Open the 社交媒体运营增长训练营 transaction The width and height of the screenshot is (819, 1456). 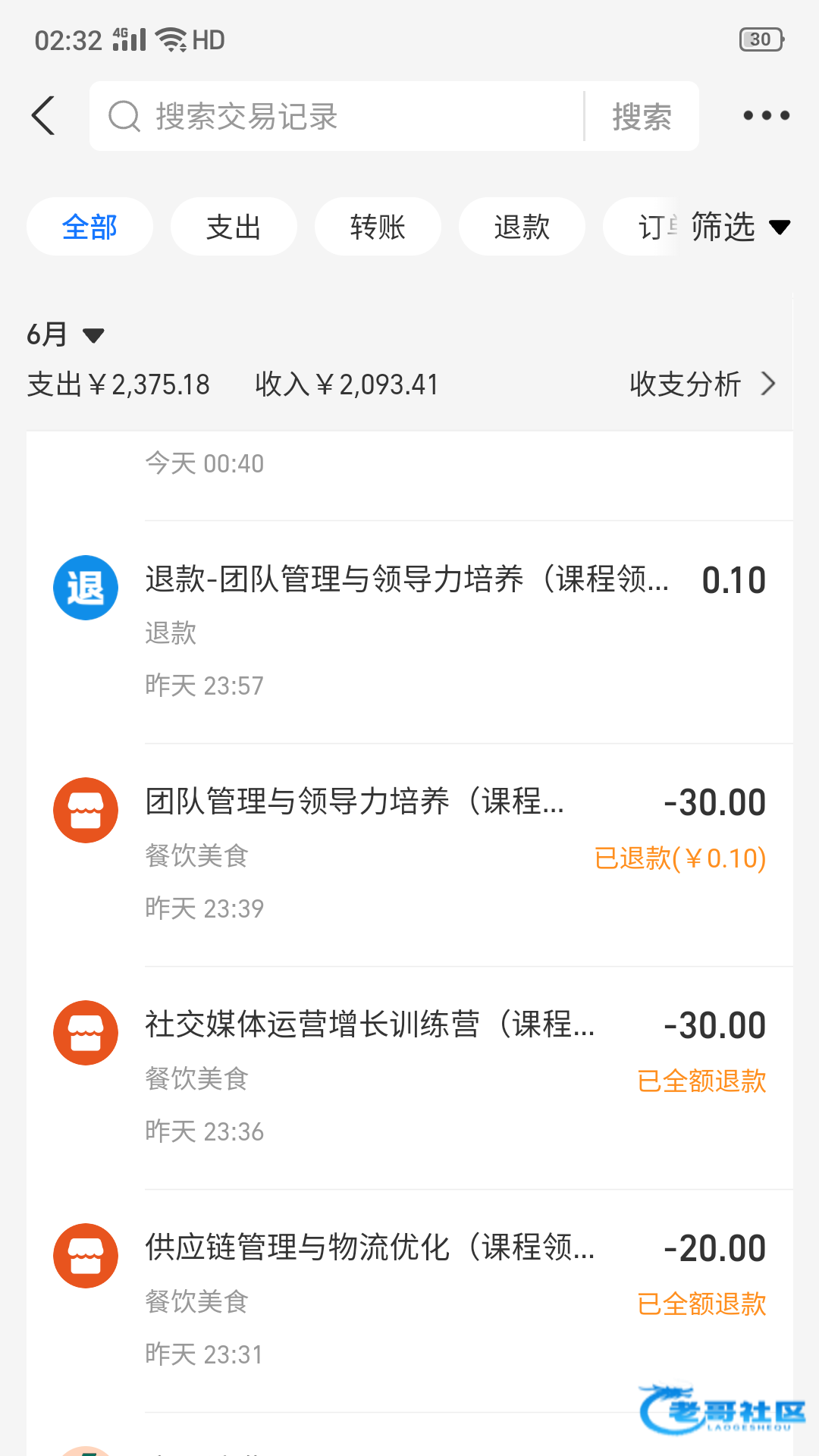pyautogui.click(x=409, y=1078)
